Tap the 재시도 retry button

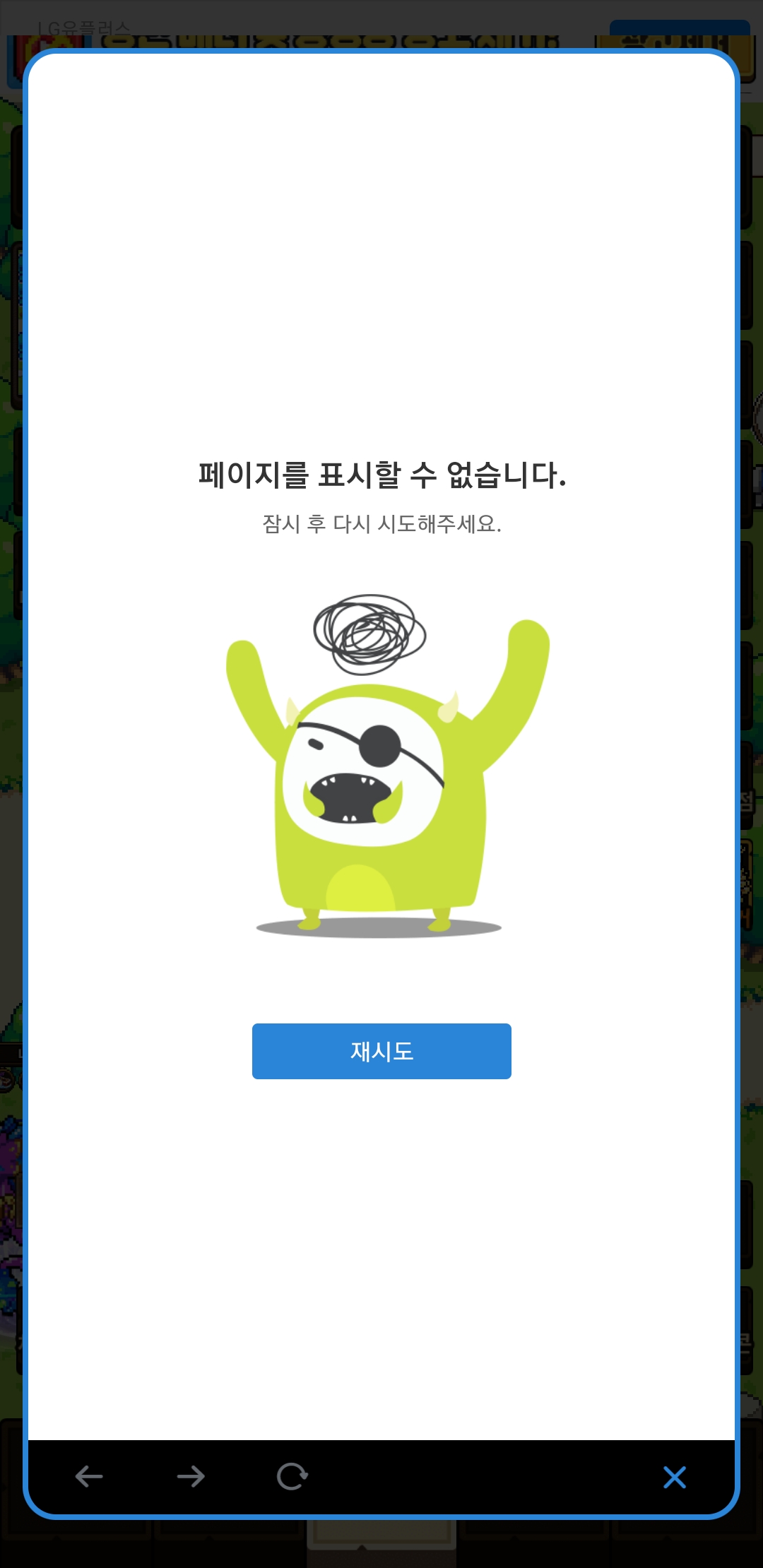tap(381, 1051)
